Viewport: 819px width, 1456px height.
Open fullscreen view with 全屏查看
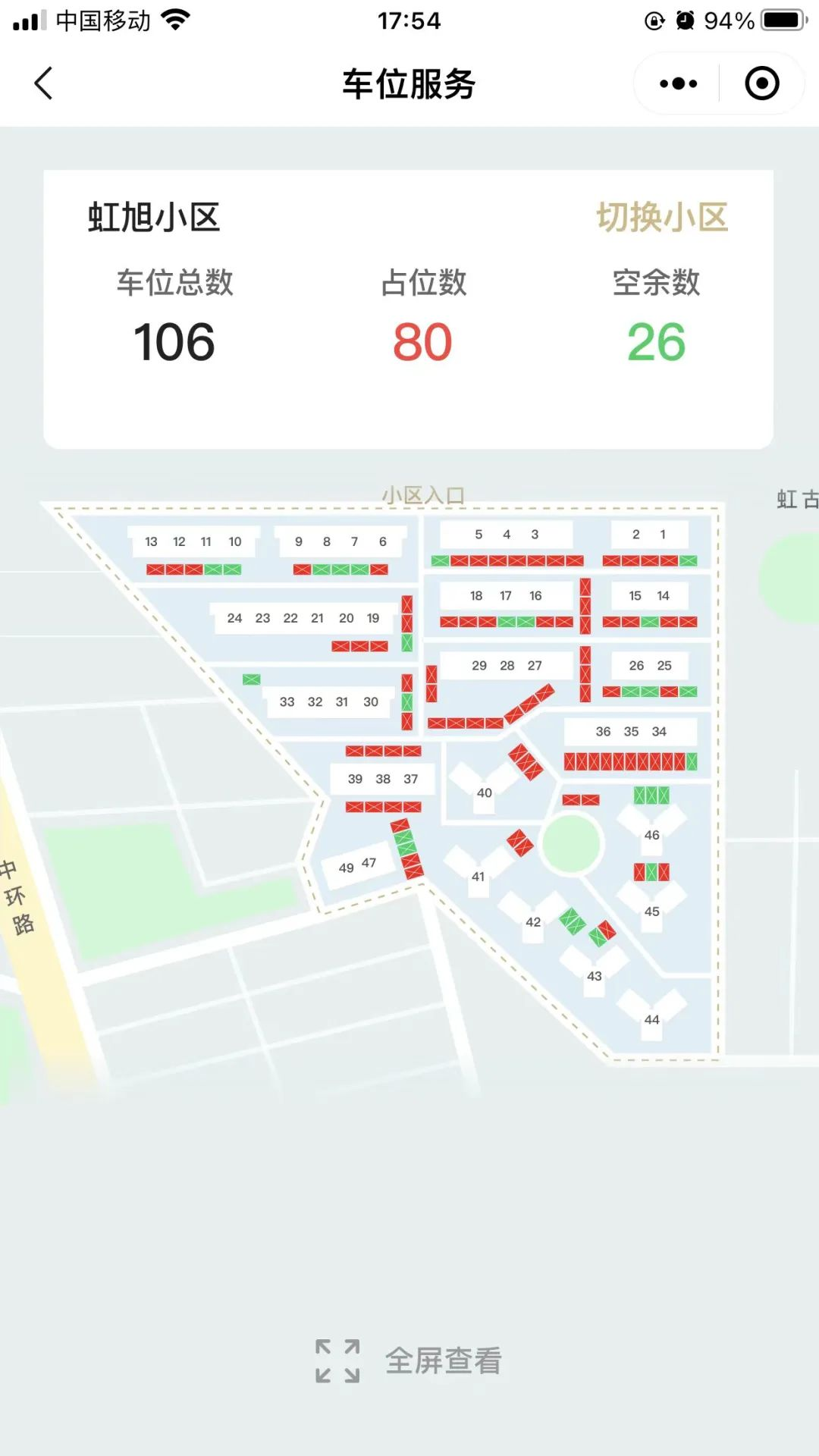coord(409,1361)
